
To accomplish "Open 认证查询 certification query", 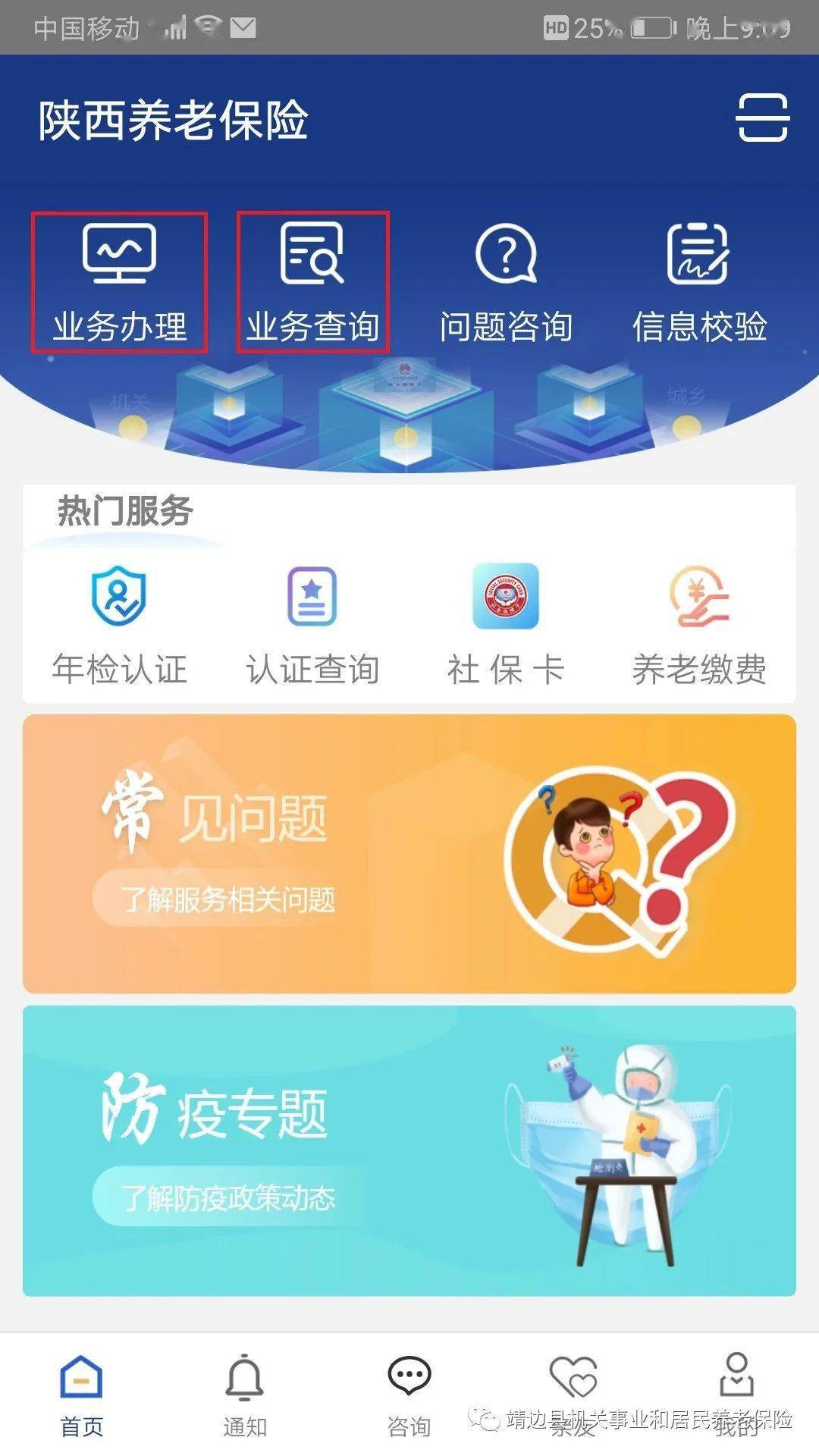I will point(312,625).
